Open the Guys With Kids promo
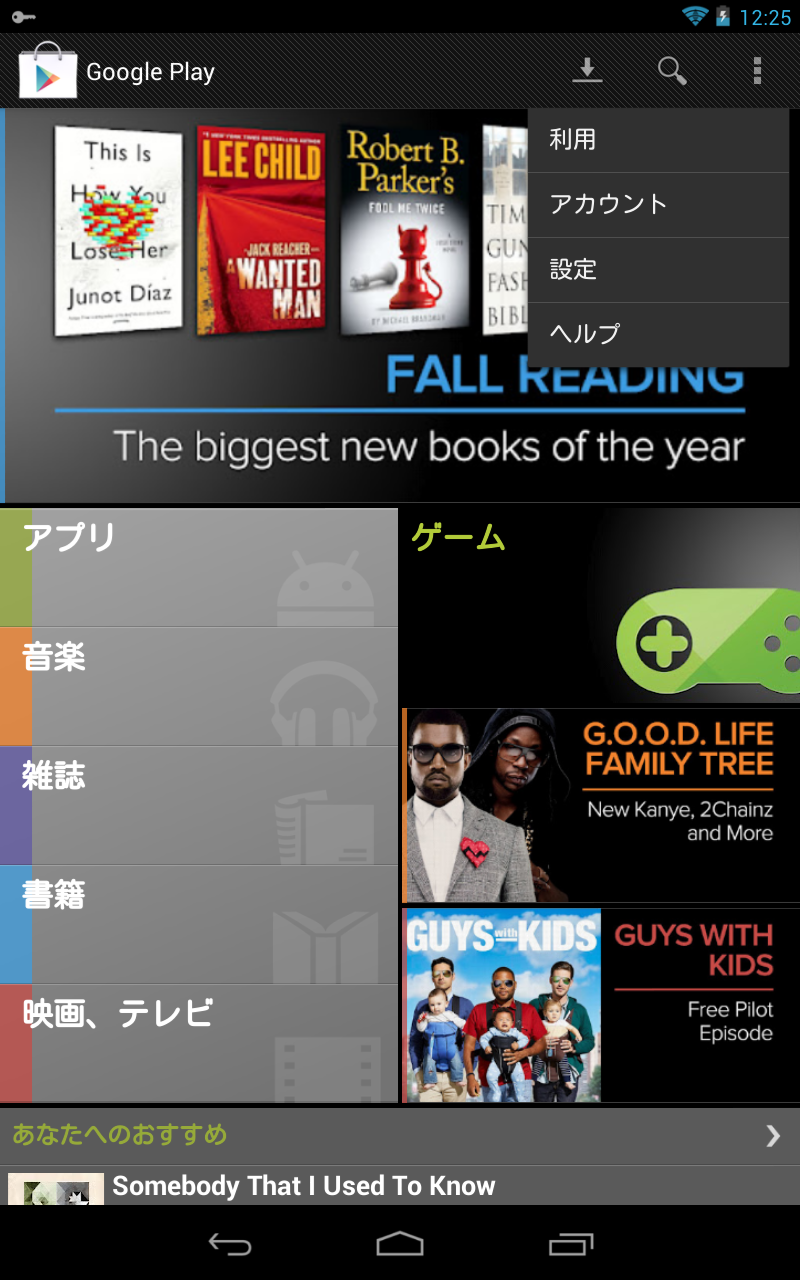 coord(600,1005)
